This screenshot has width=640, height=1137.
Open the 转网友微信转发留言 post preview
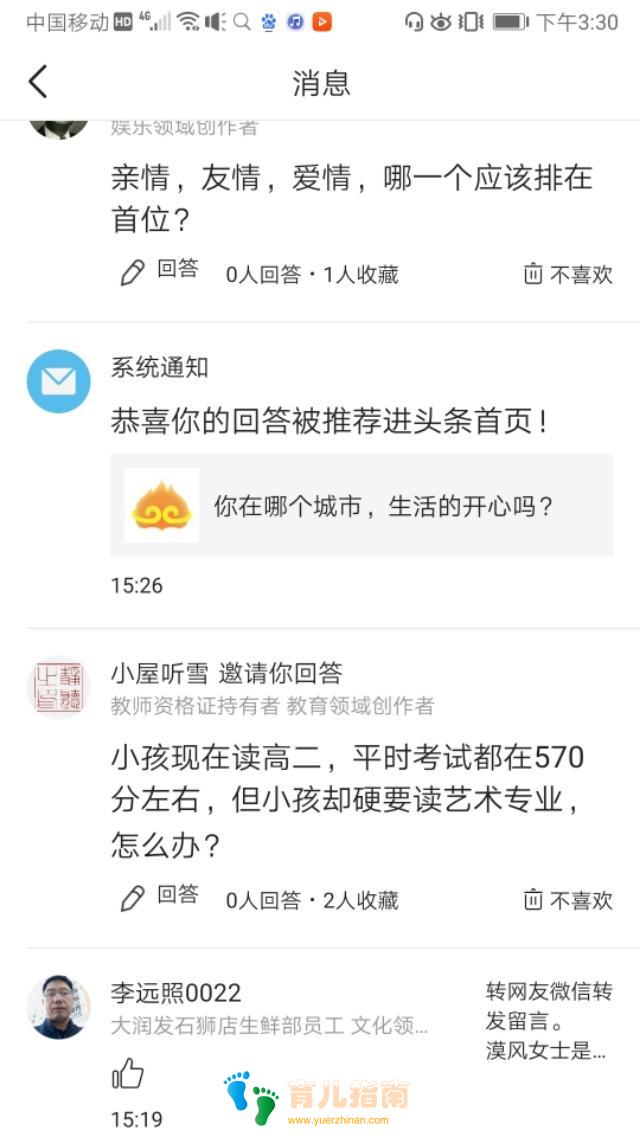[546, 1021]
